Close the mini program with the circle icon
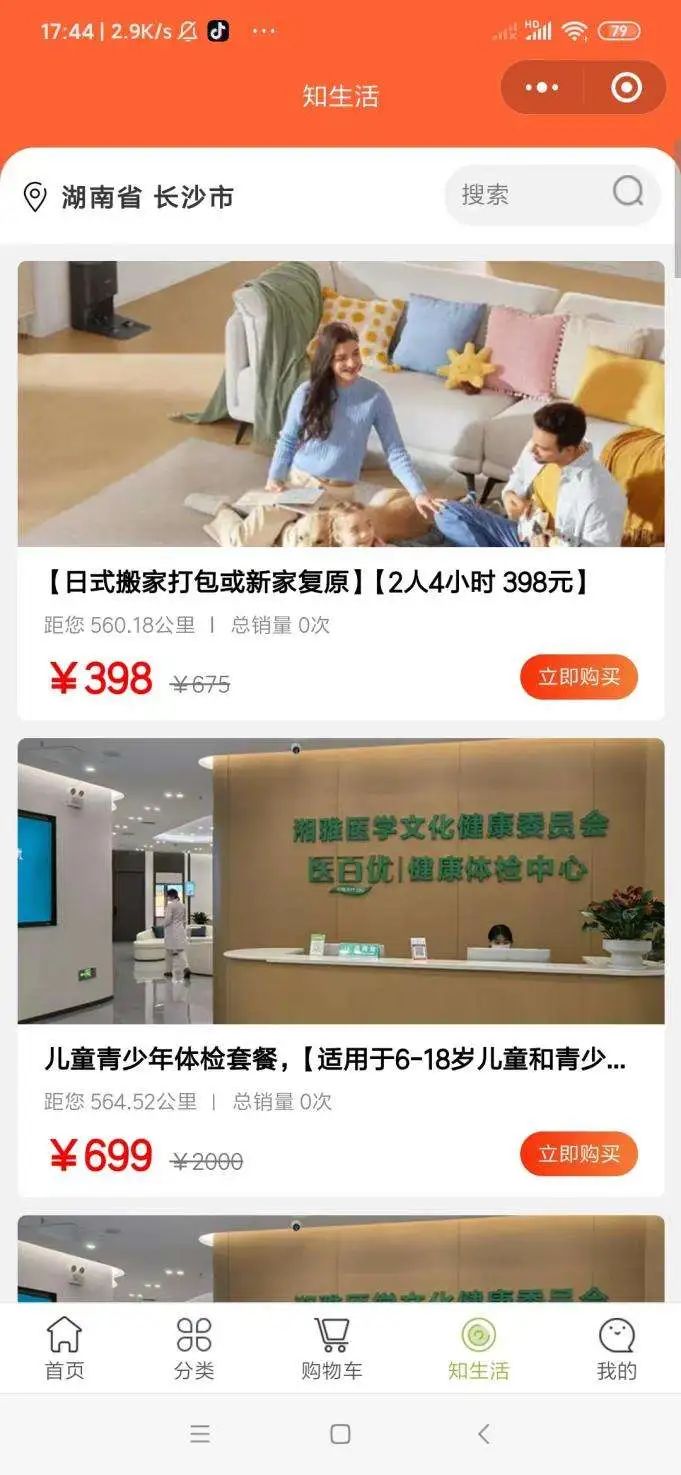 (x=626, y=88)
